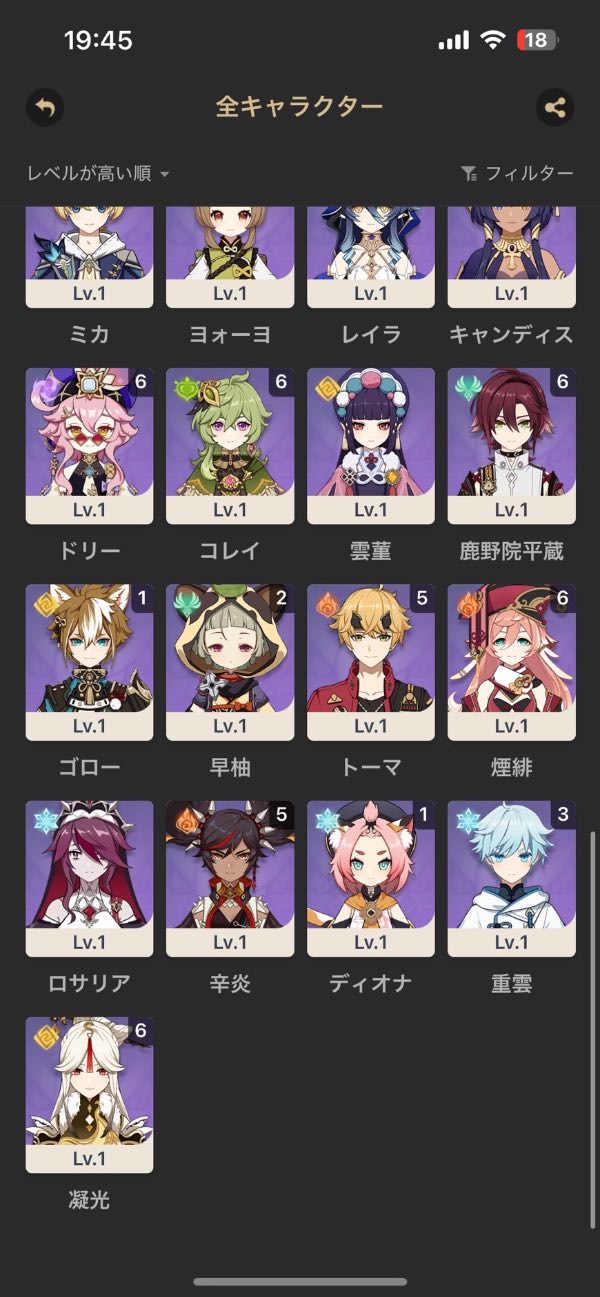Image resolution: width=600 pixels, height=1297 pixels.
Task: Open the レイラ character card
Action: point(371,258)
